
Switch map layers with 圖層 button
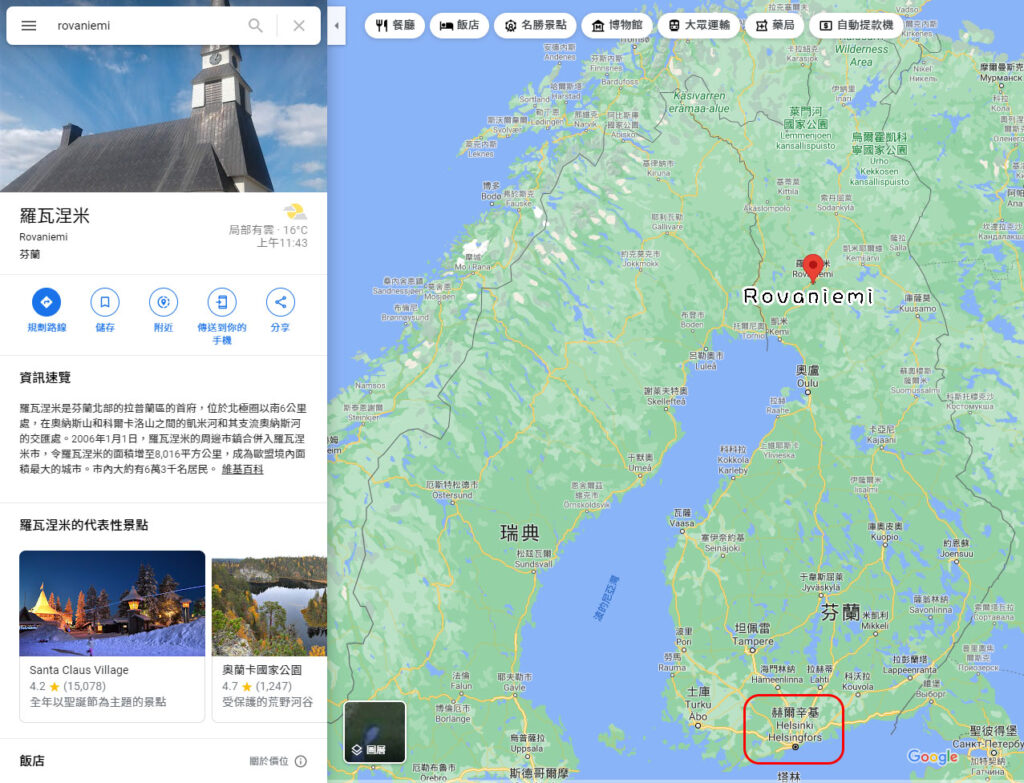[x=375, y=732]
